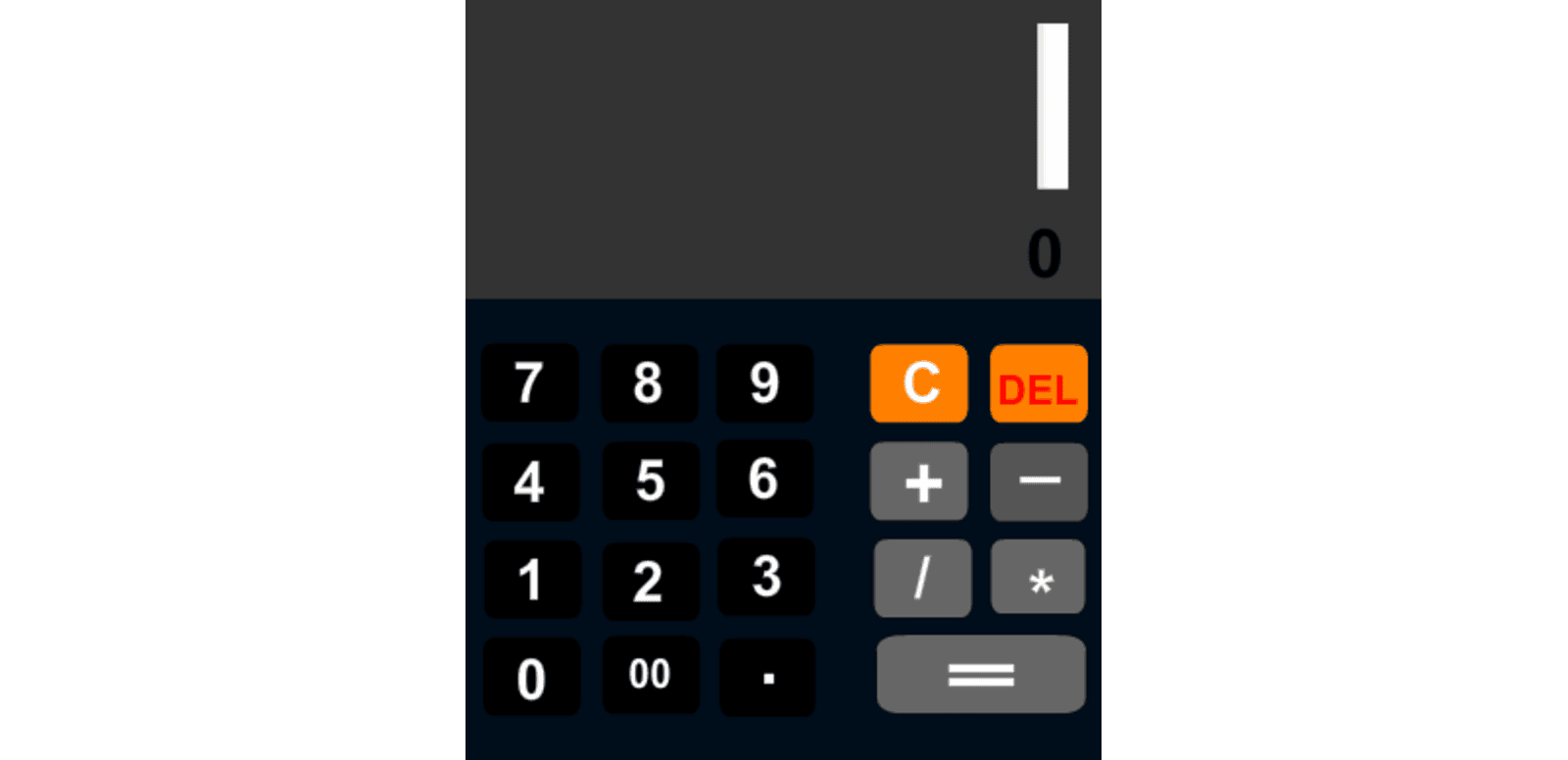Select the digit 4
The image size is (1568, 760).
[530, 481]
